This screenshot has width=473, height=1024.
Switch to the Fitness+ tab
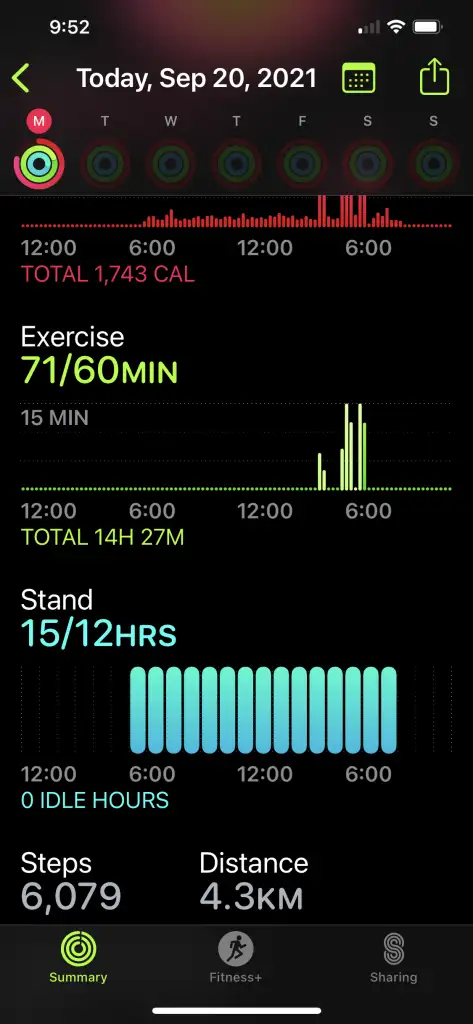(236, 957)
